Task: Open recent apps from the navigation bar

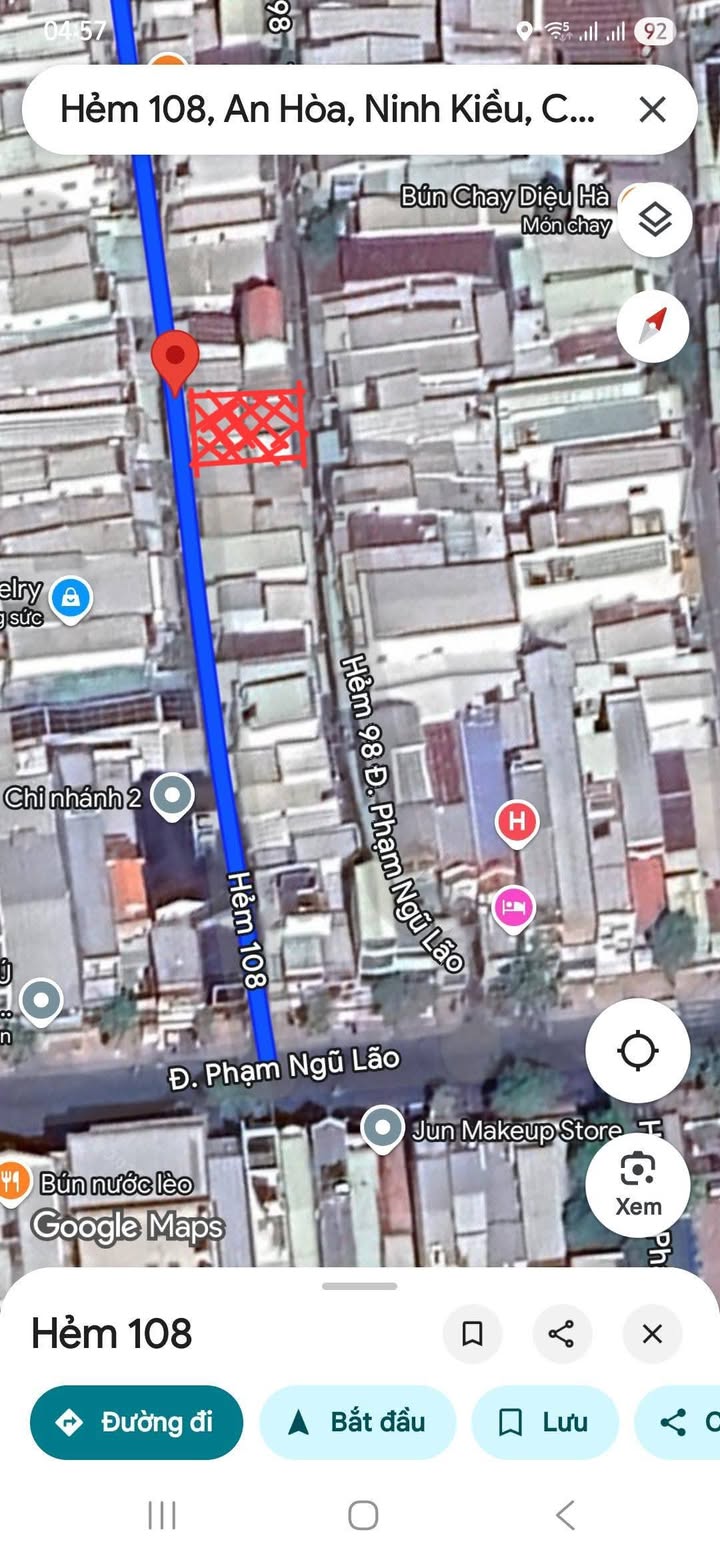Action: [162, 1515]
